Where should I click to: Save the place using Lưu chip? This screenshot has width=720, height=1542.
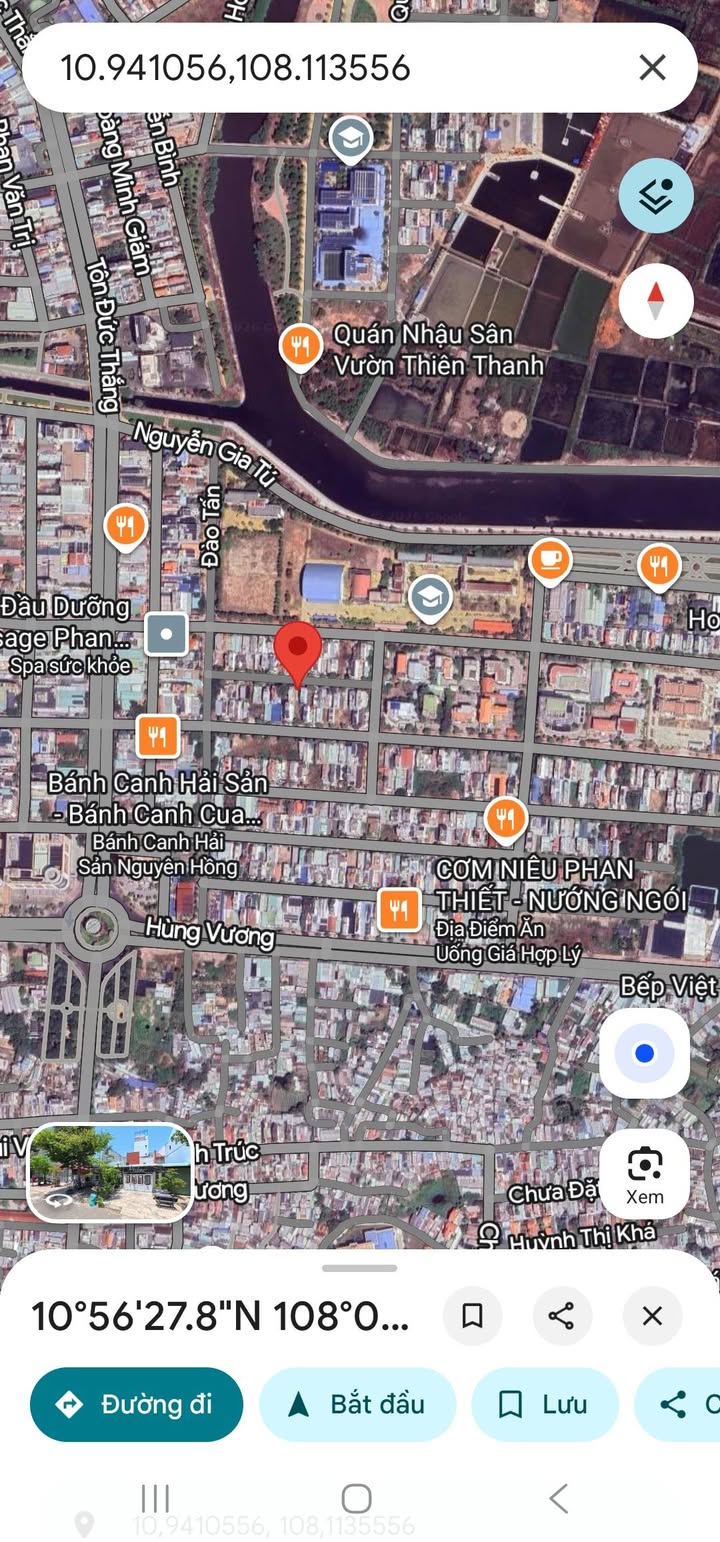coord(545,1404)
